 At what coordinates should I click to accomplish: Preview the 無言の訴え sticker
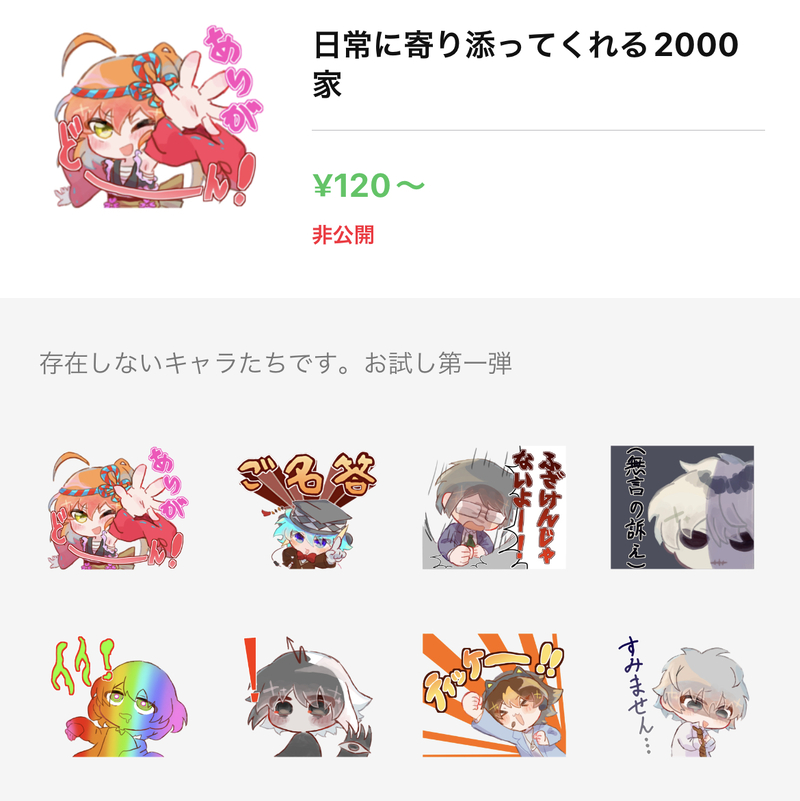[682, 508]
